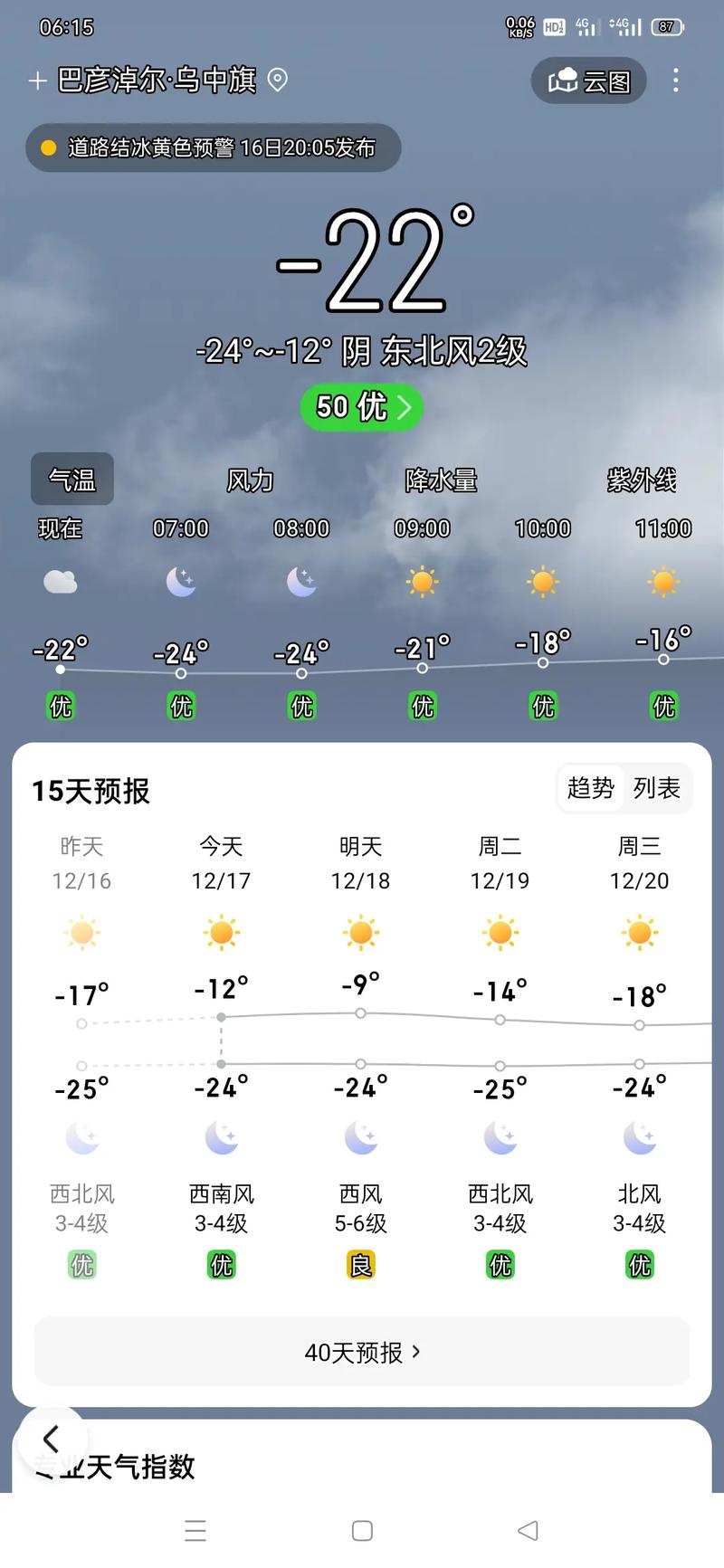The width and height of the screenshot is (724, 1568).
Task: Switch to the 风力 wind tab
Action: pos(250,480)
